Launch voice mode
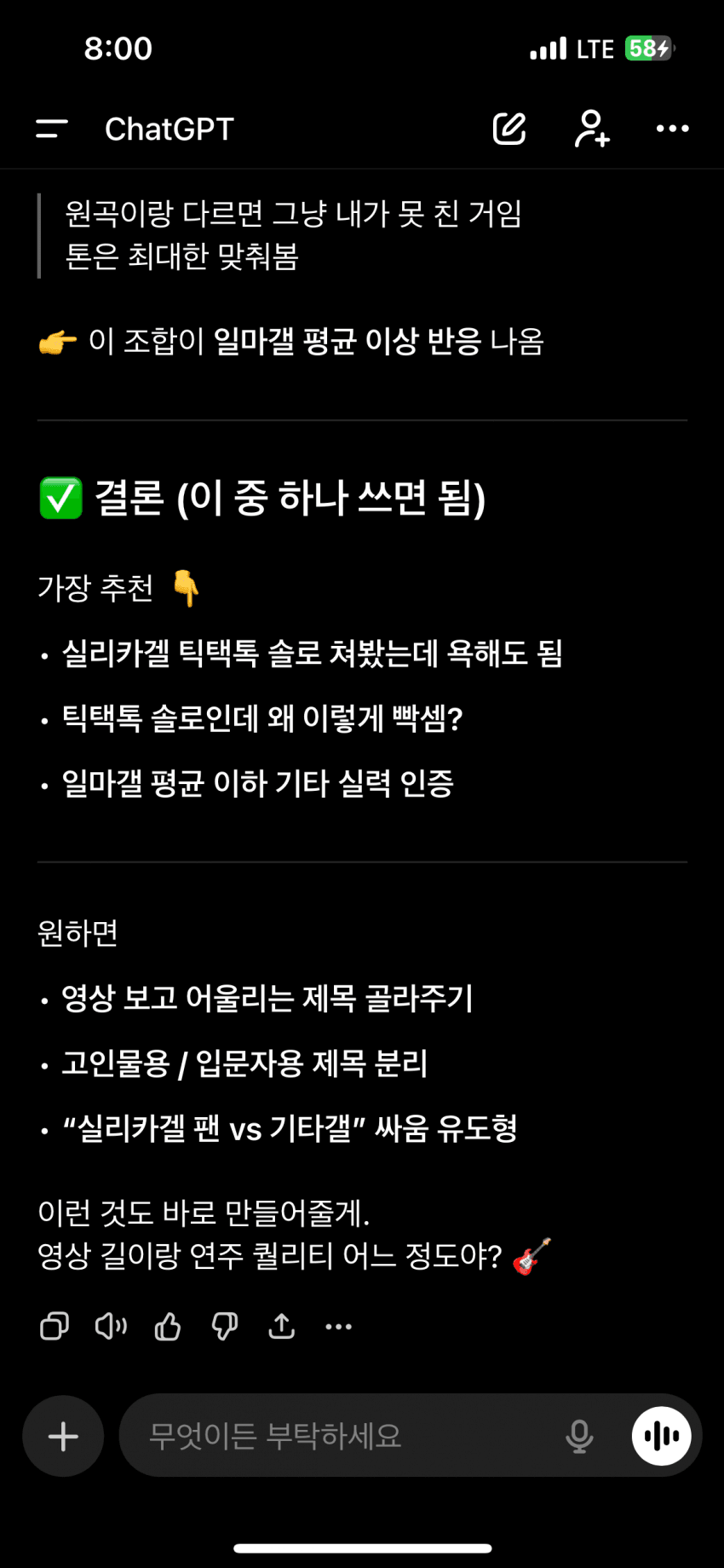Image resolution: width=724 pixels, height=1568 pixels. click(x=662, y=1436)
